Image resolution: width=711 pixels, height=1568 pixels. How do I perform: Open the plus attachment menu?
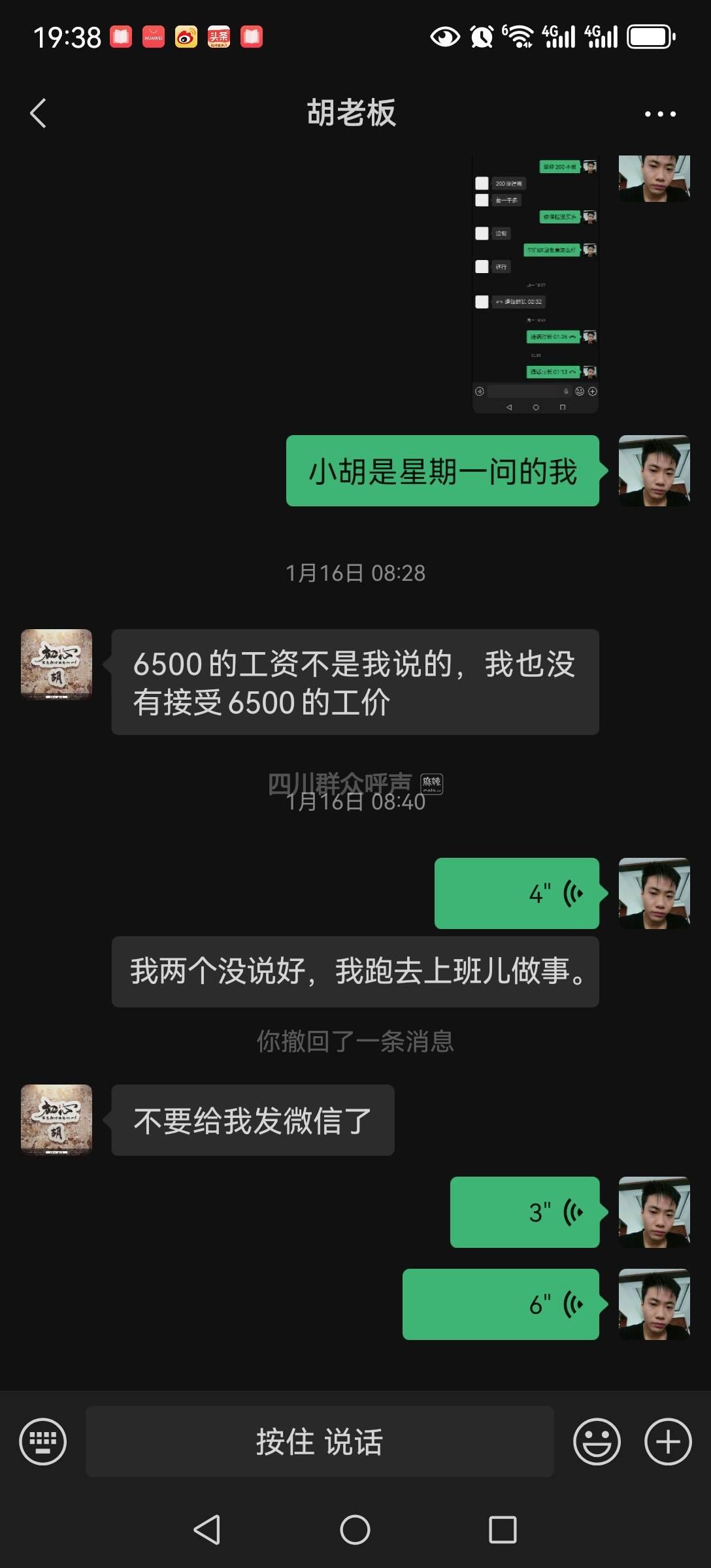(668, 1441)
